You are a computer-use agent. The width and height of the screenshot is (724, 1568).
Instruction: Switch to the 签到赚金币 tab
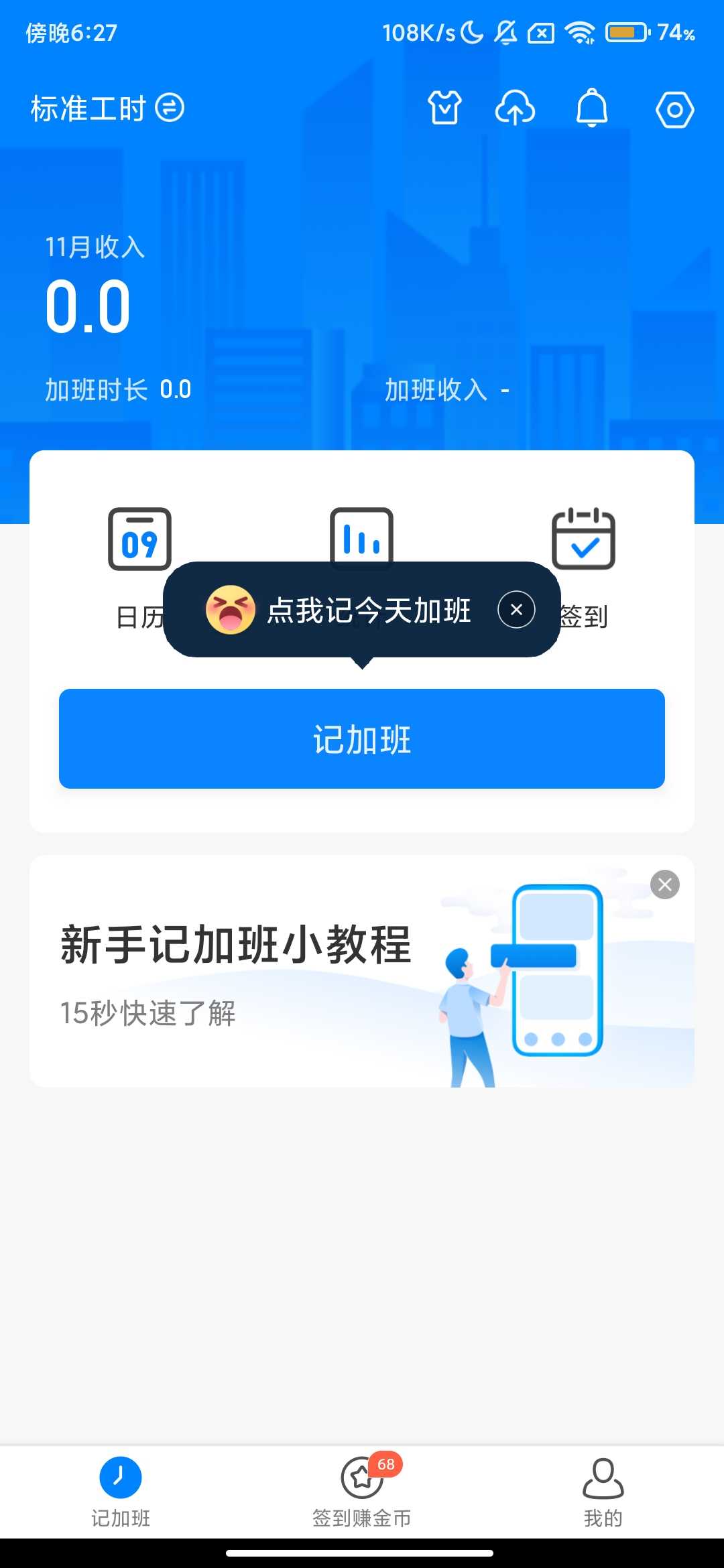pos(362,1489)
